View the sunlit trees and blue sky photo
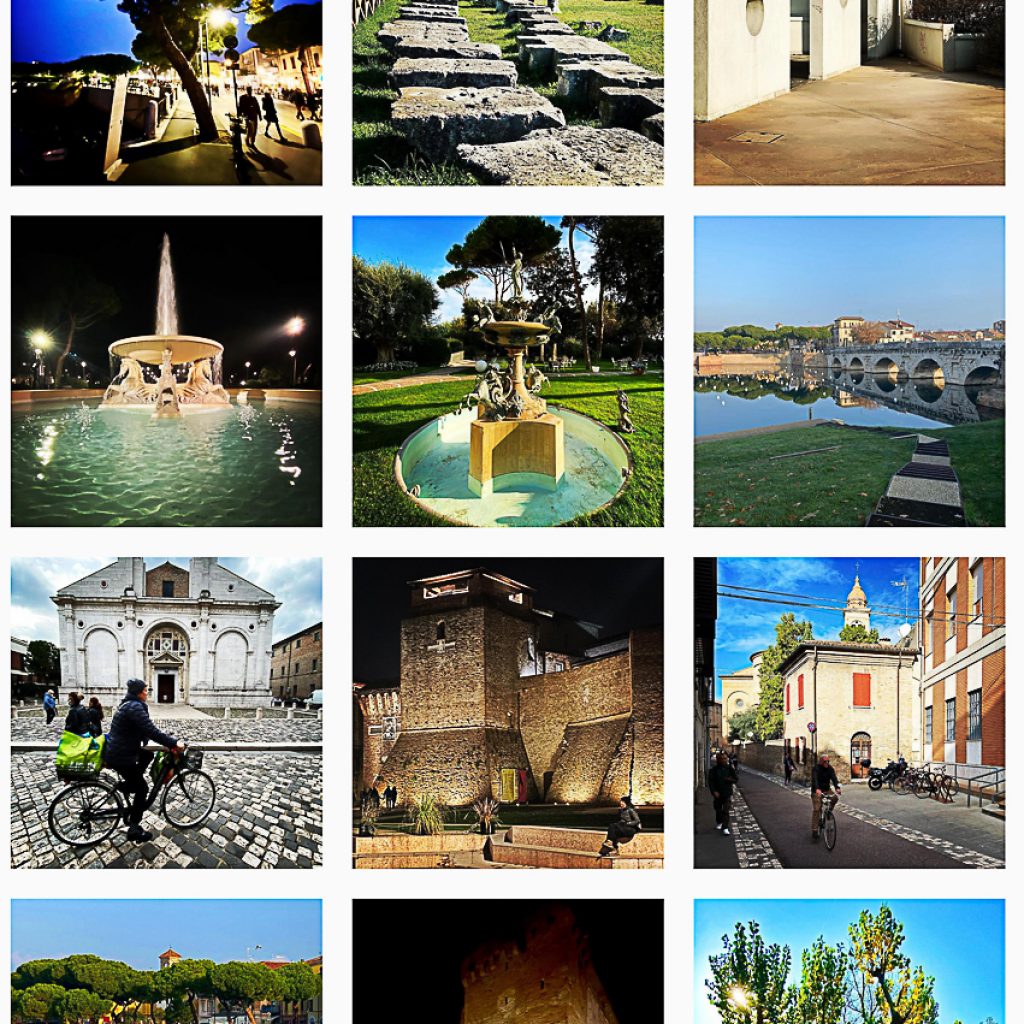Viewport: 1024px width, 1024px height. (x=849, y=961)
